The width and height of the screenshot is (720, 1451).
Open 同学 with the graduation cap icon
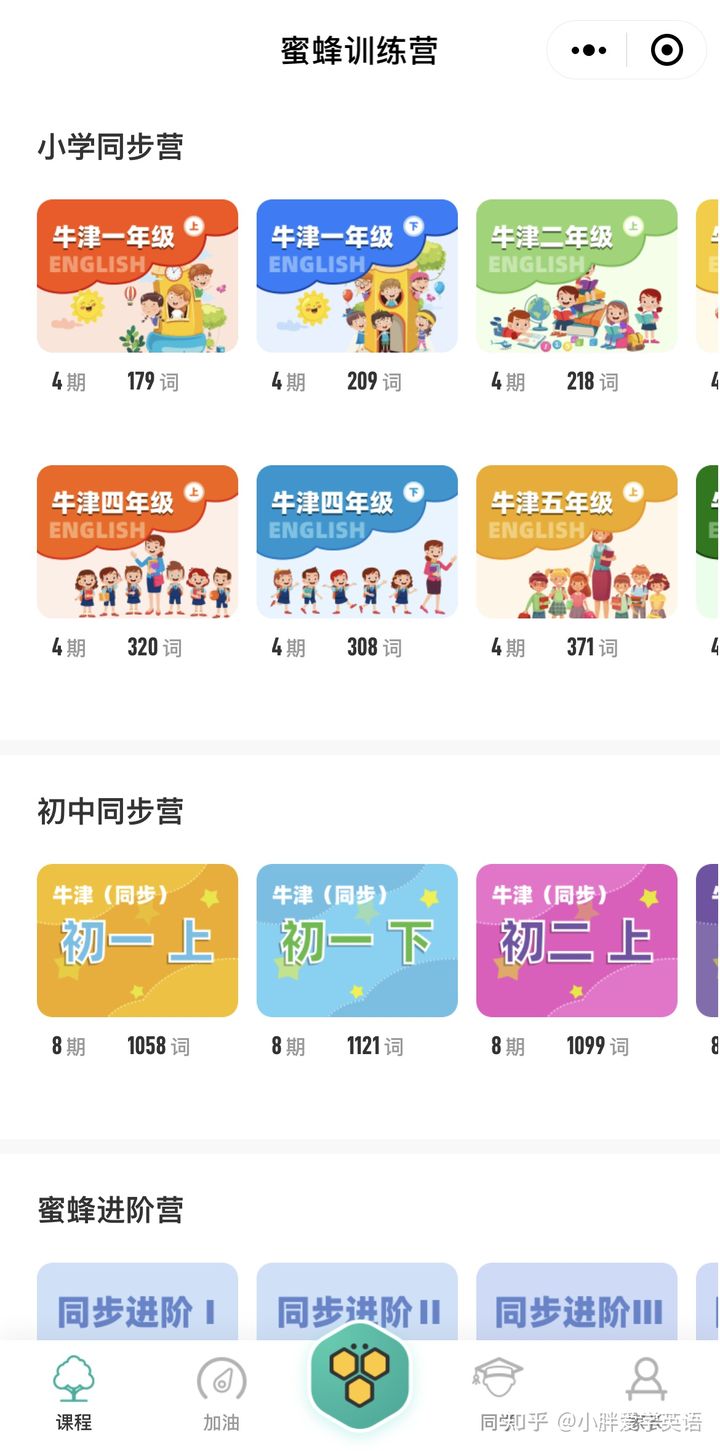click(x=500, y=1375)
